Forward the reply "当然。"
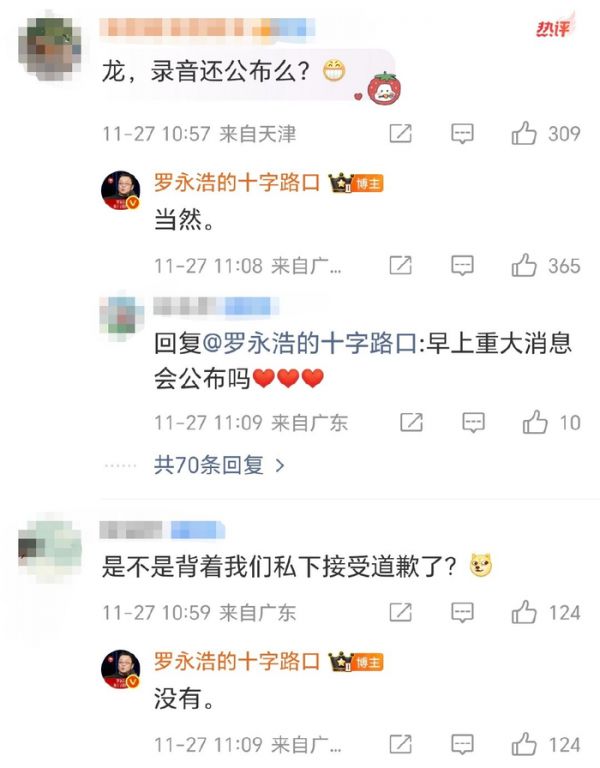Viewport: 600px width, 768px height. coord(400,266)
